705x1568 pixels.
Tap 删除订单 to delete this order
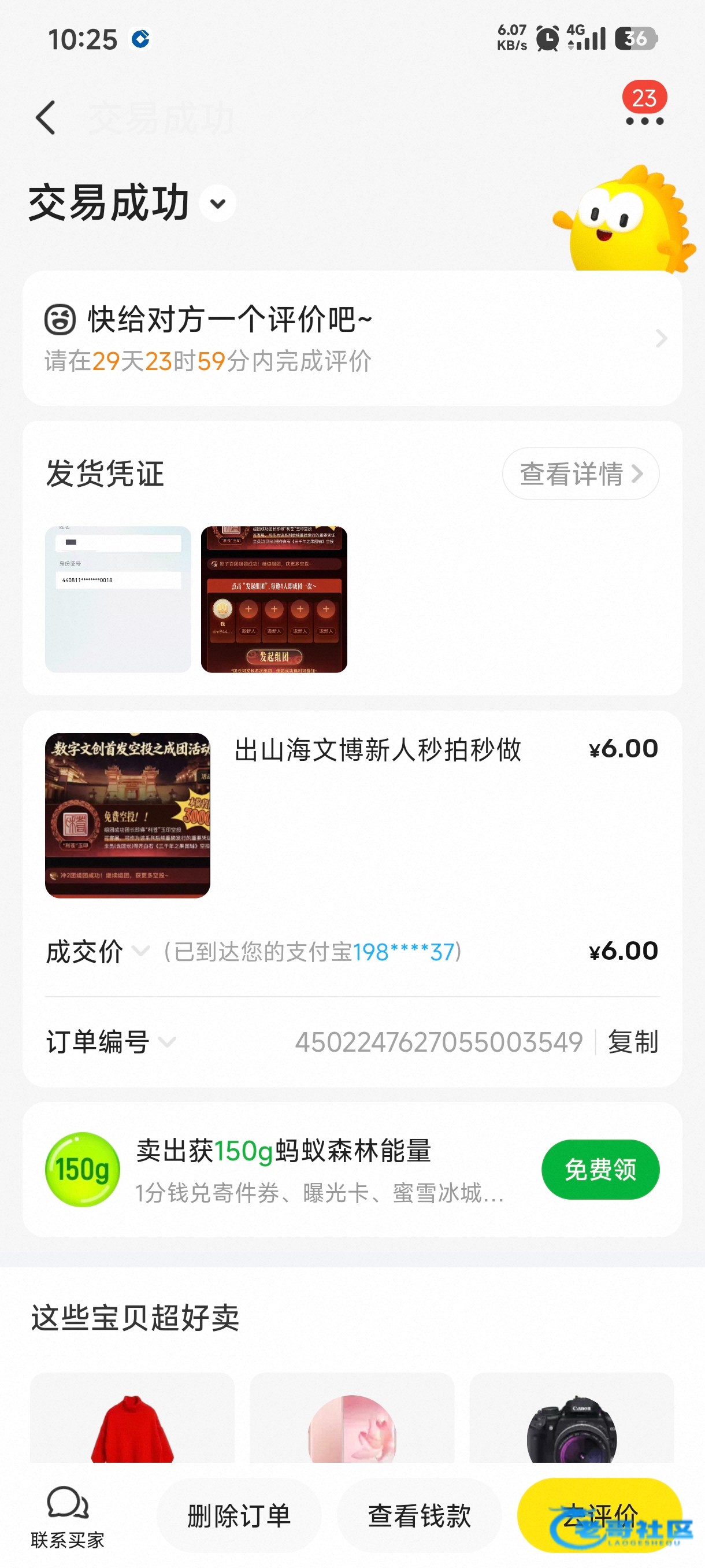pyautogui.click(x=239, y=1515)
